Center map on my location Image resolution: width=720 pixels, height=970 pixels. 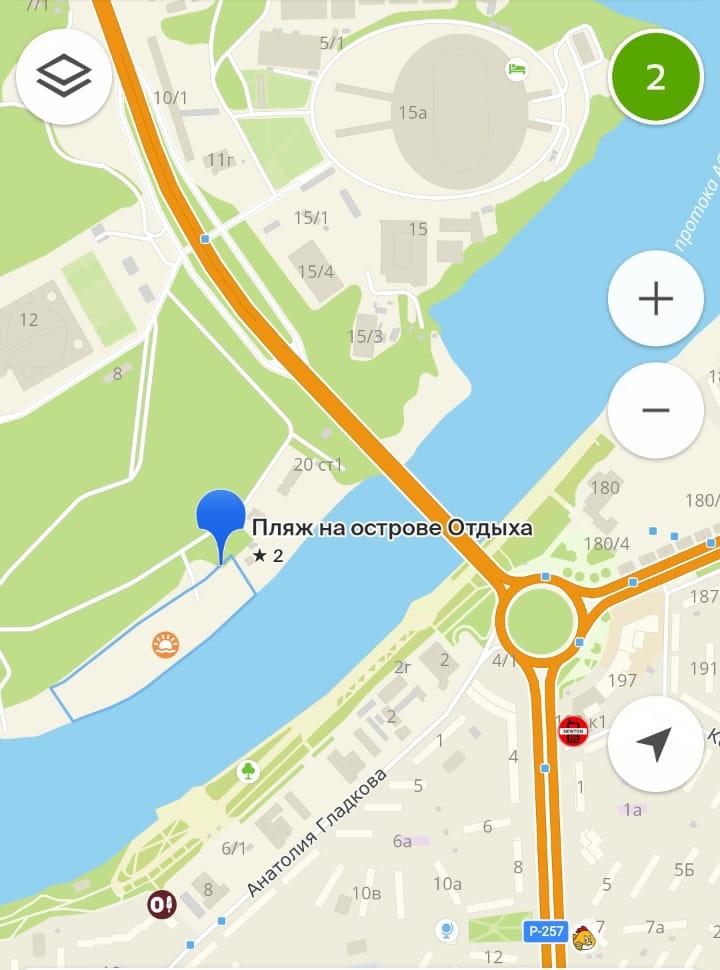(655, 744)
